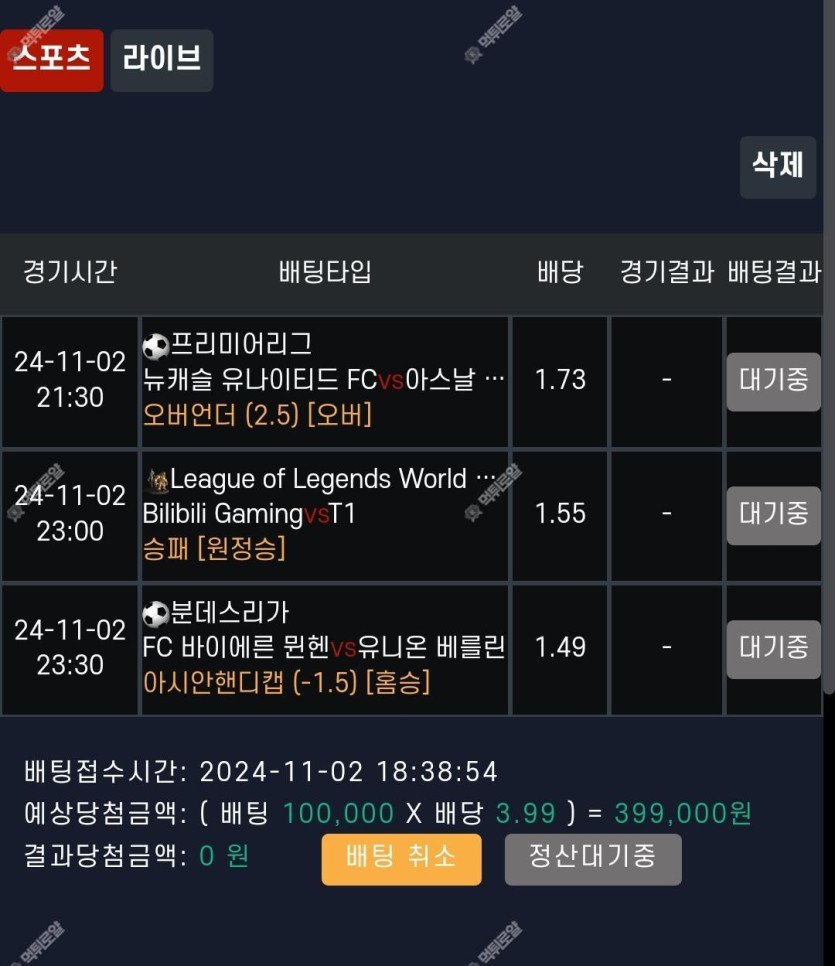
Task: Tap 대기중 for the 분데스리가 match
Action: (x=773, y=649)
